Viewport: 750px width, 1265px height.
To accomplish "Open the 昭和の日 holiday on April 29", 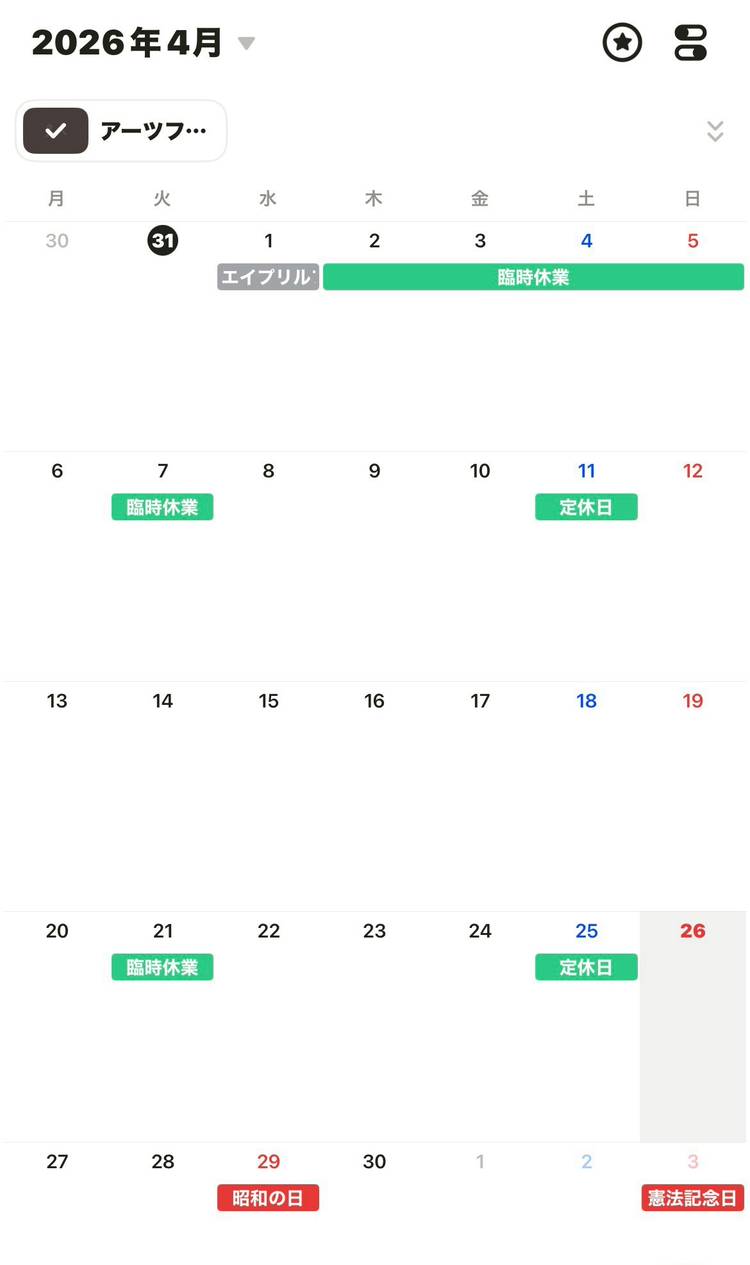I will pos(268,1197).
